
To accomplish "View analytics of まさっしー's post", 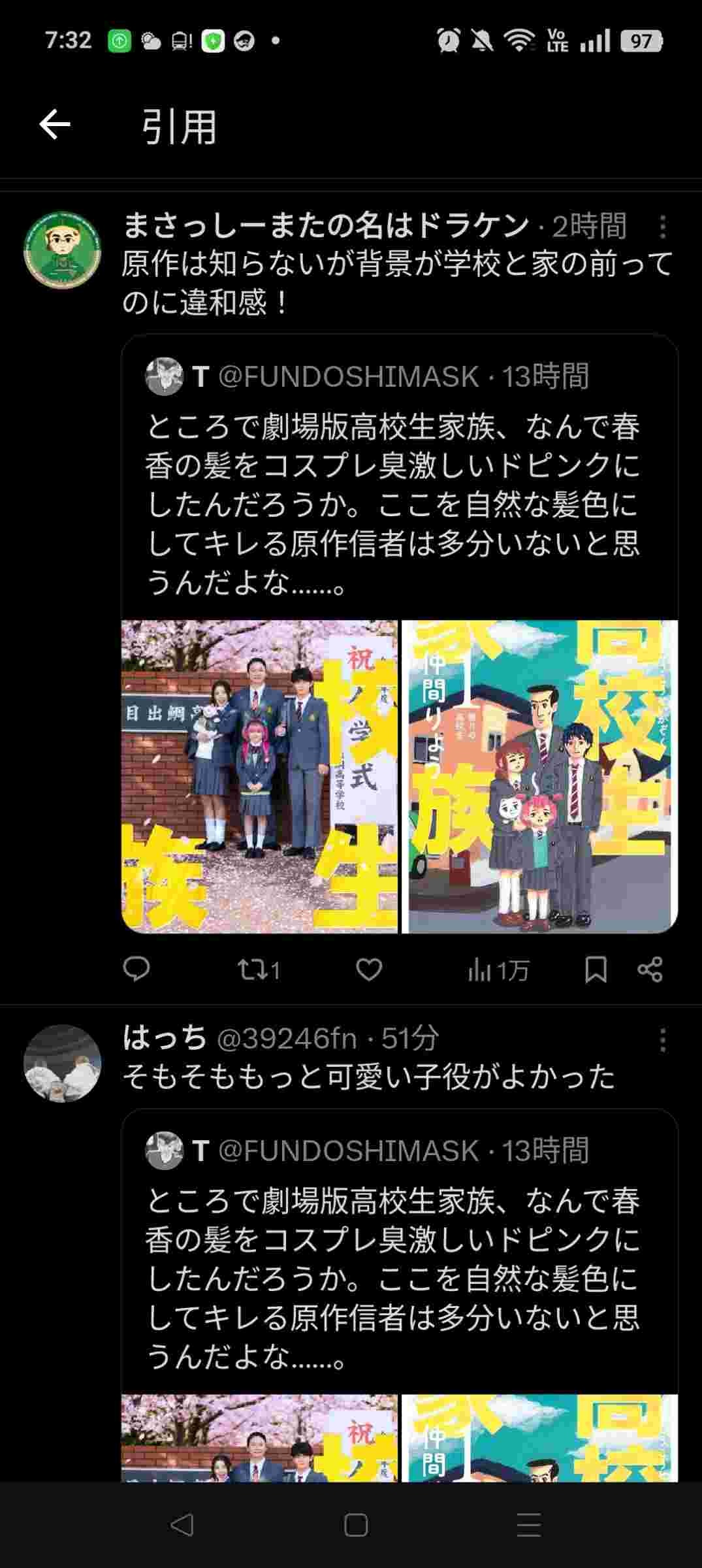I will 496,971.
